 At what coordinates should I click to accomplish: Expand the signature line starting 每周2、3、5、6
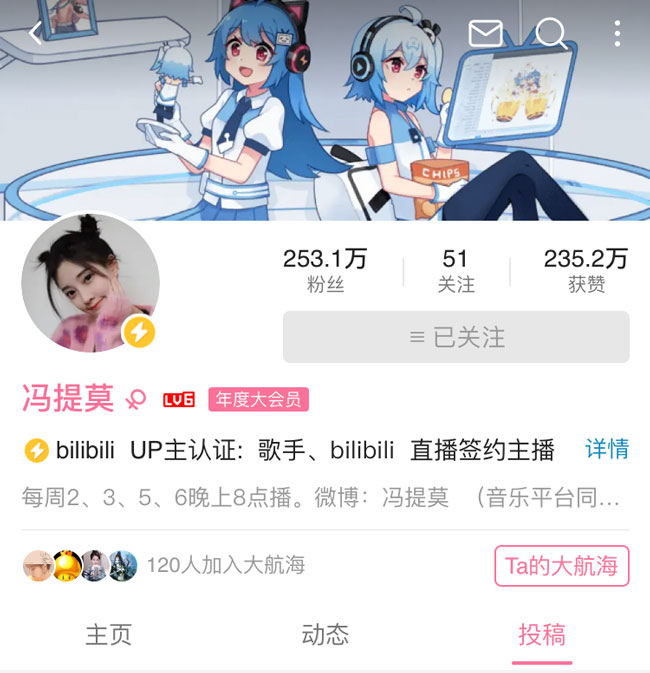pyautogui.click(x=320, y=497)
